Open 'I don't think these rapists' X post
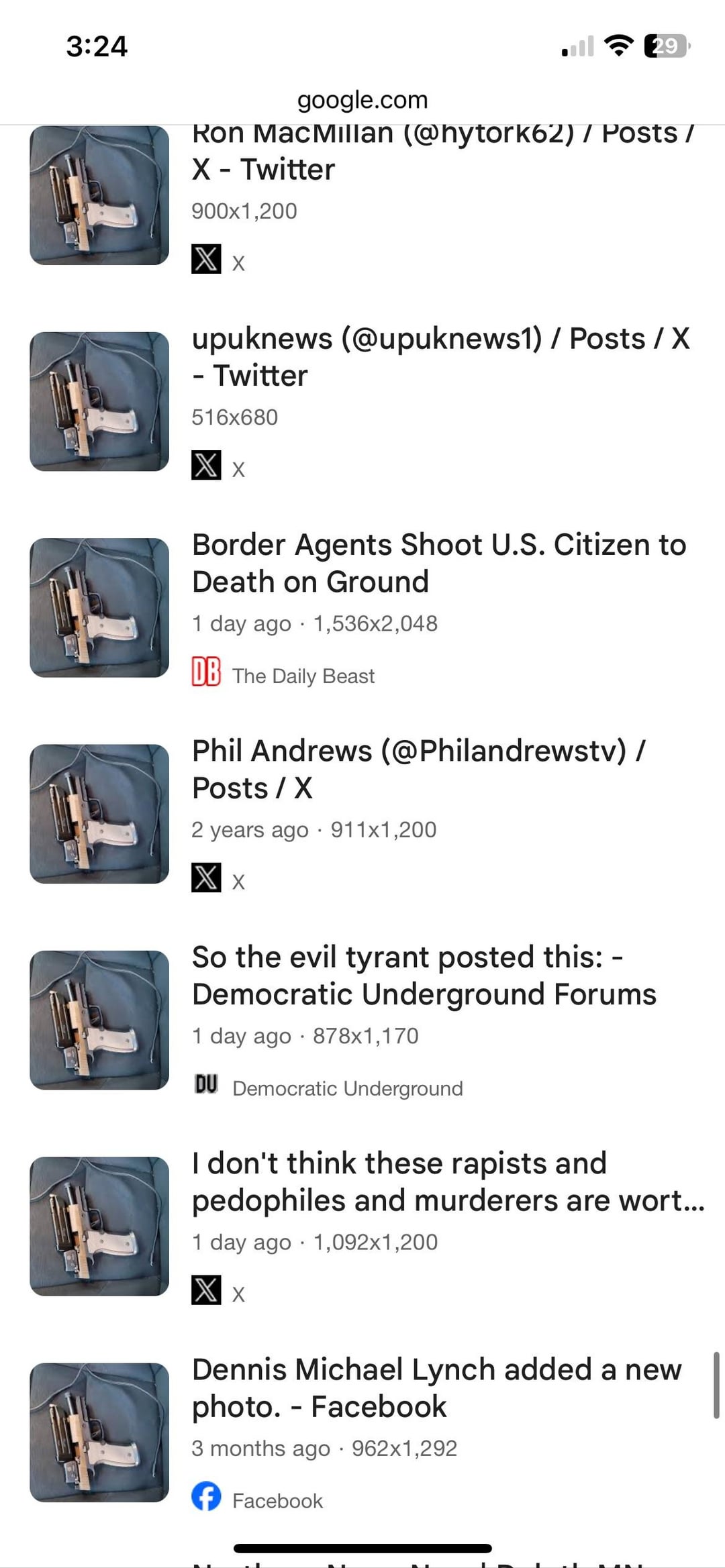This screenshot has height=1568, width=725. tap(447, 1182)
